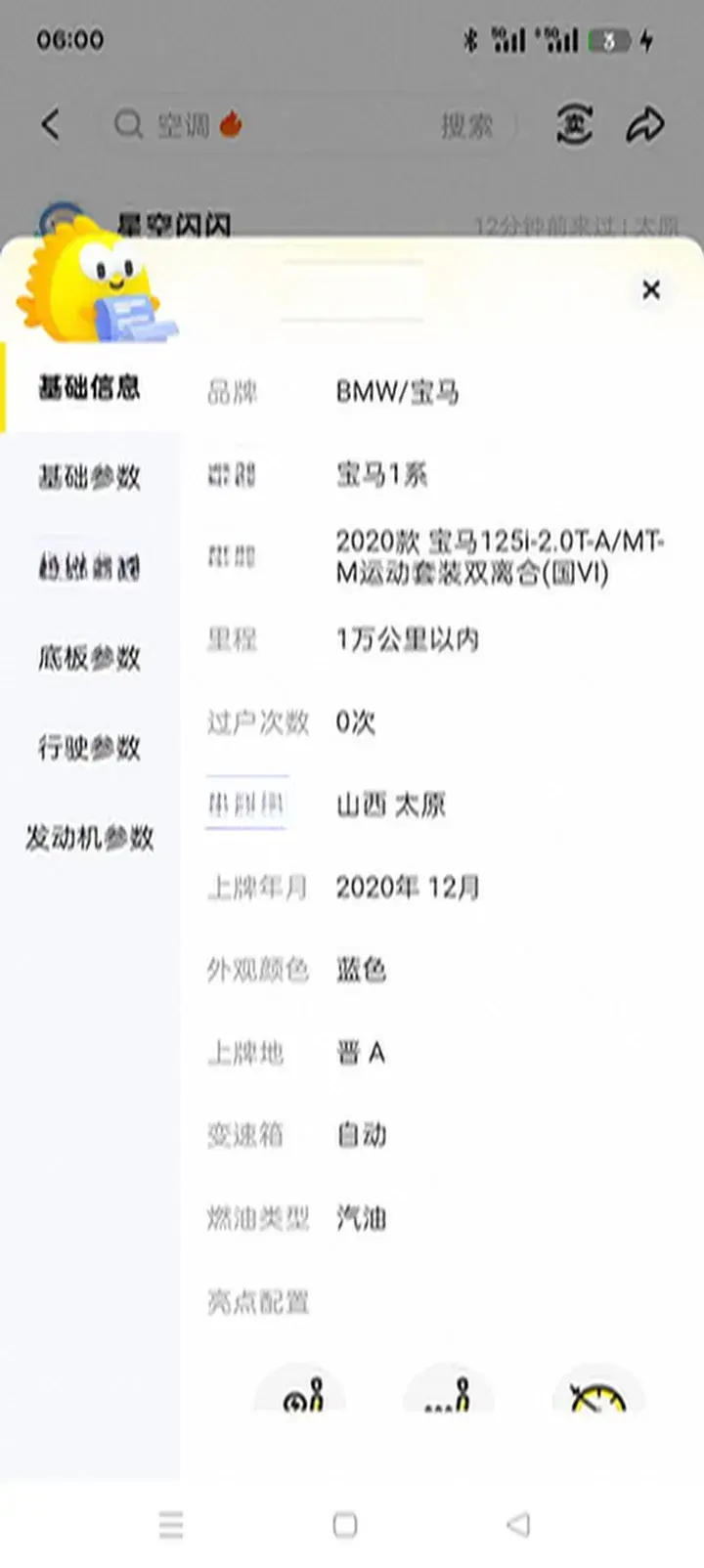Select the 基础信息 tab
The height and width of the screenshot is (1568, 704).
89,388
